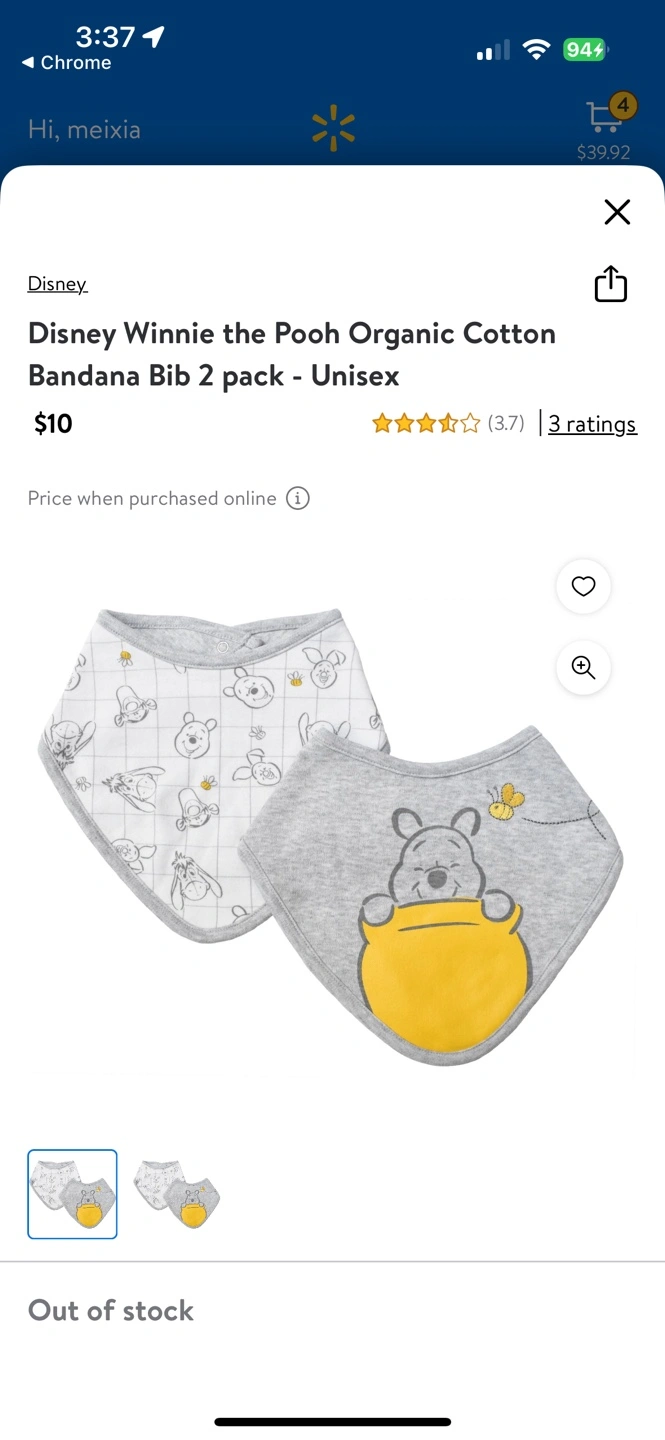Select the first product thumbnail

click(x=72, y=1194)
